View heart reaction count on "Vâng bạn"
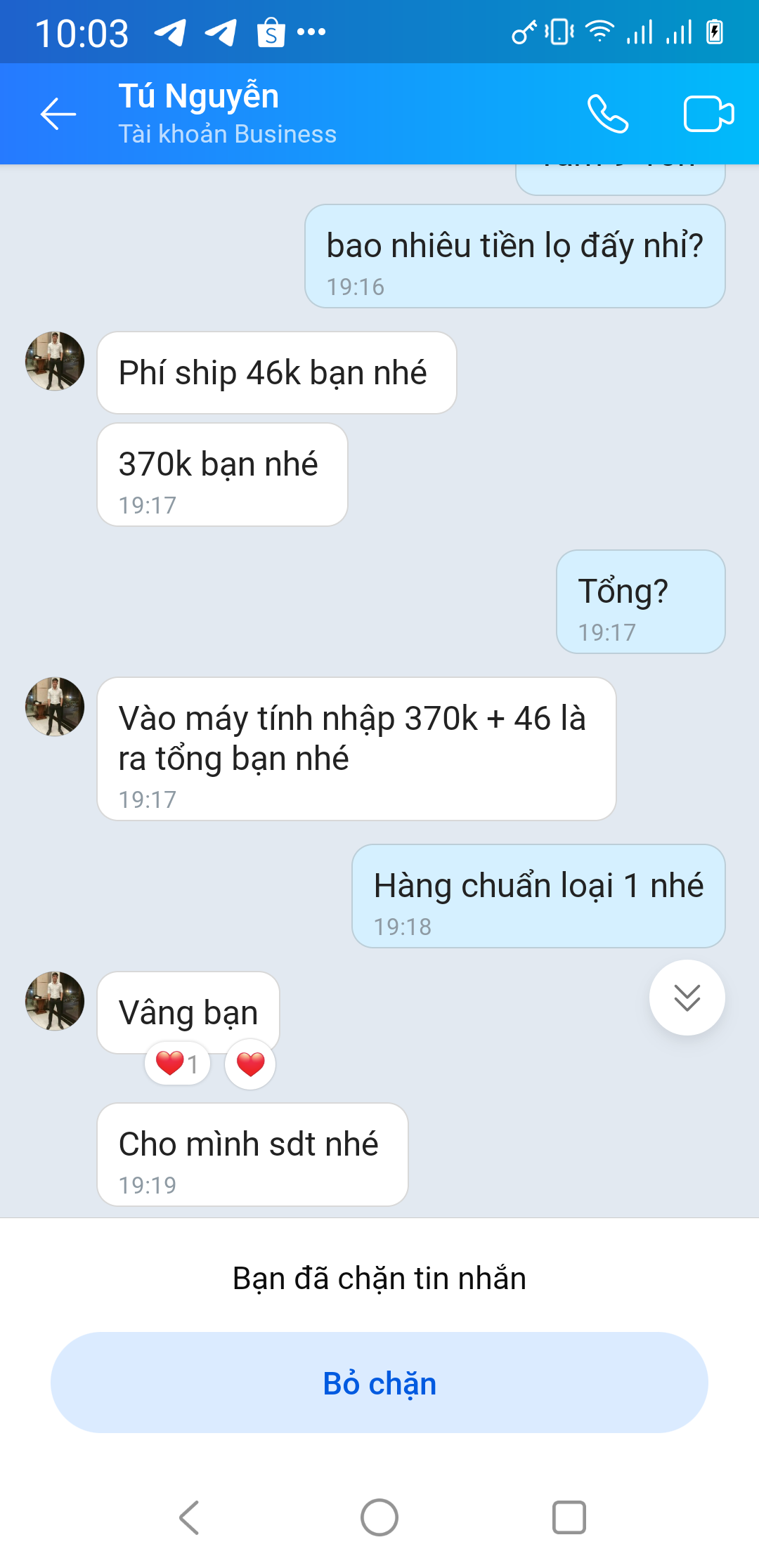 [x=177, y=1064]
